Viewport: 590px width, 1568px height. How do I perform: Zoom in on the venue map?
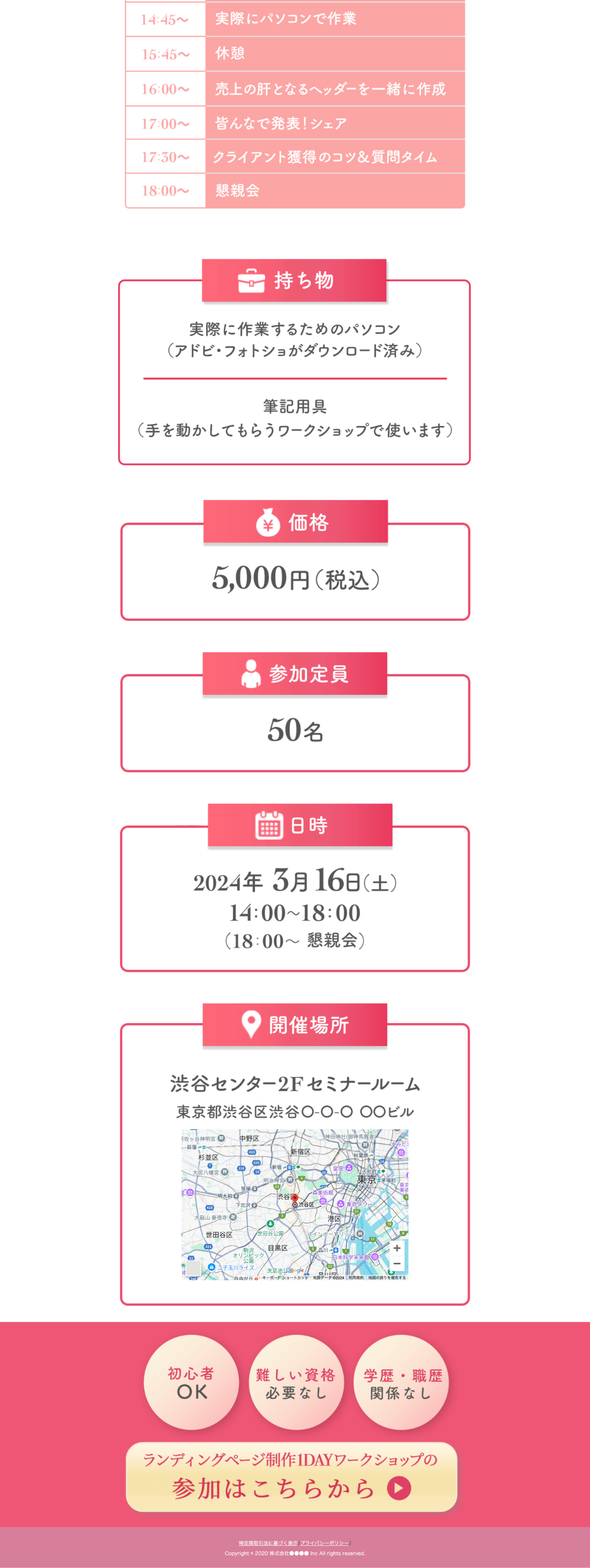(x=396, y=1247)
